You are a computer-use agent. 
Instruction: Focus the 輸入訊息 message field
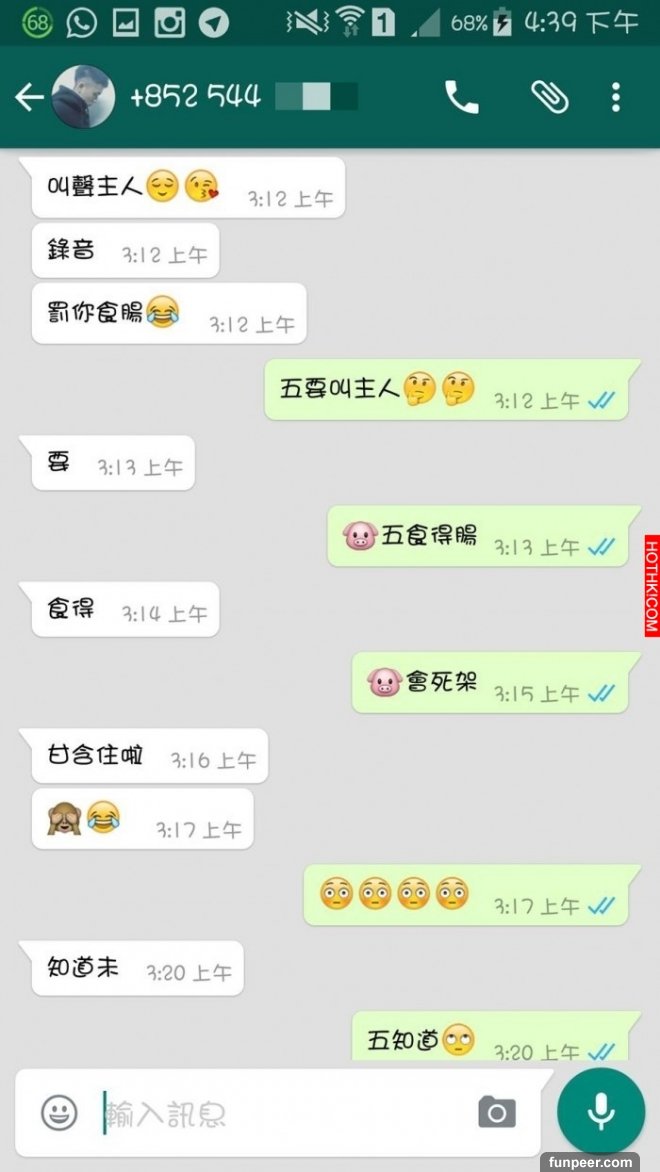click(x=280, y=1112)
